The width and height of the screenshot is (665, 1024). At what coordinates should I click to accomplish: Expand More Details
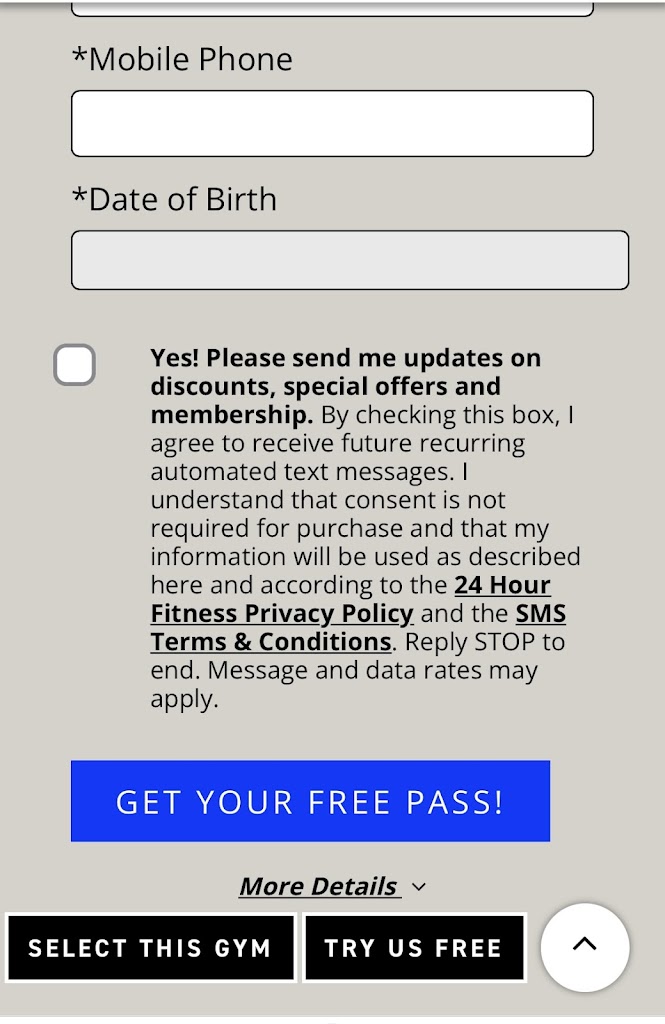pyautogui.click(x=332, y=886)
